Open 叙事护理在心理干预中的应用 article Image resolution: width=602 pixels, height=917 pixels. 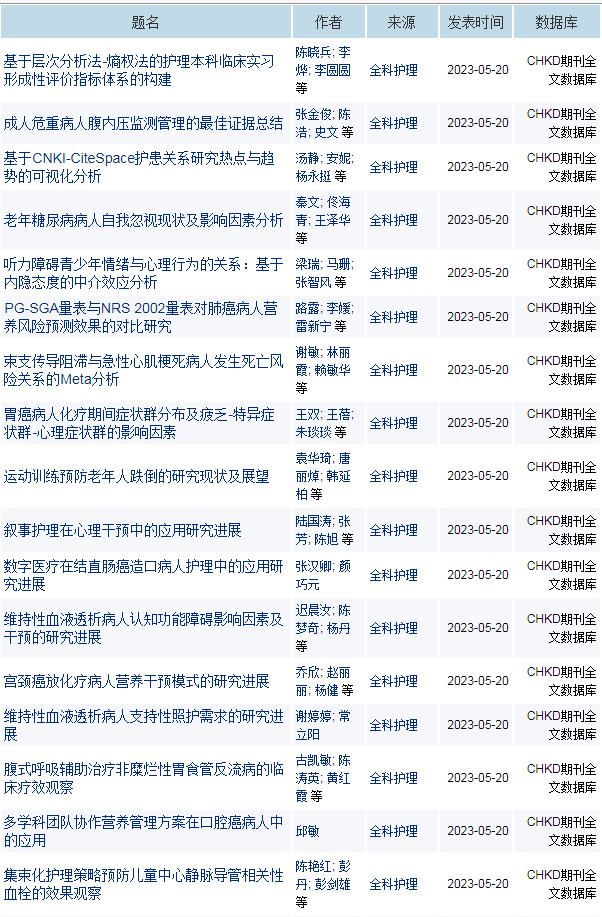[122, 529]
